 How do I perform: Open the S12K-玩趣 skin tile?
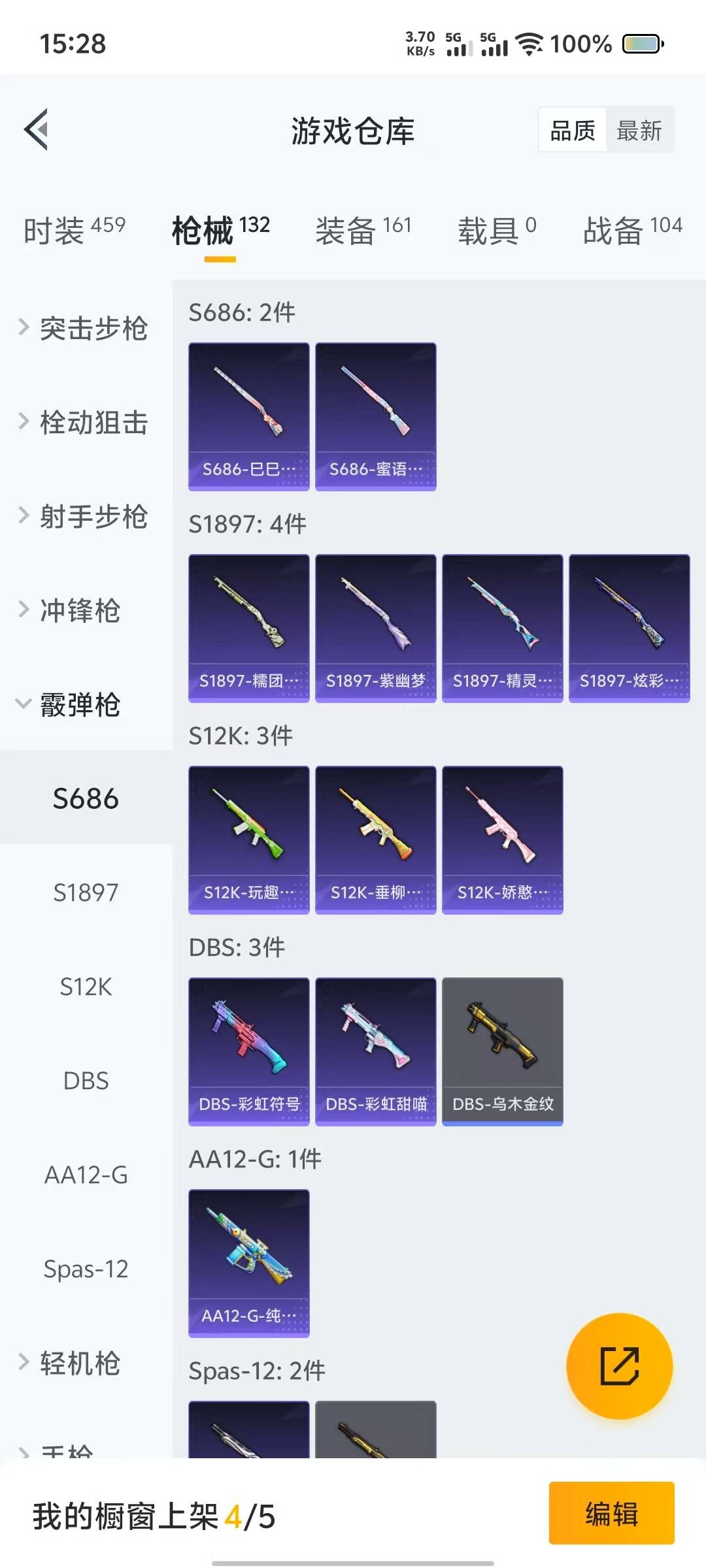[x=248, y=840]
